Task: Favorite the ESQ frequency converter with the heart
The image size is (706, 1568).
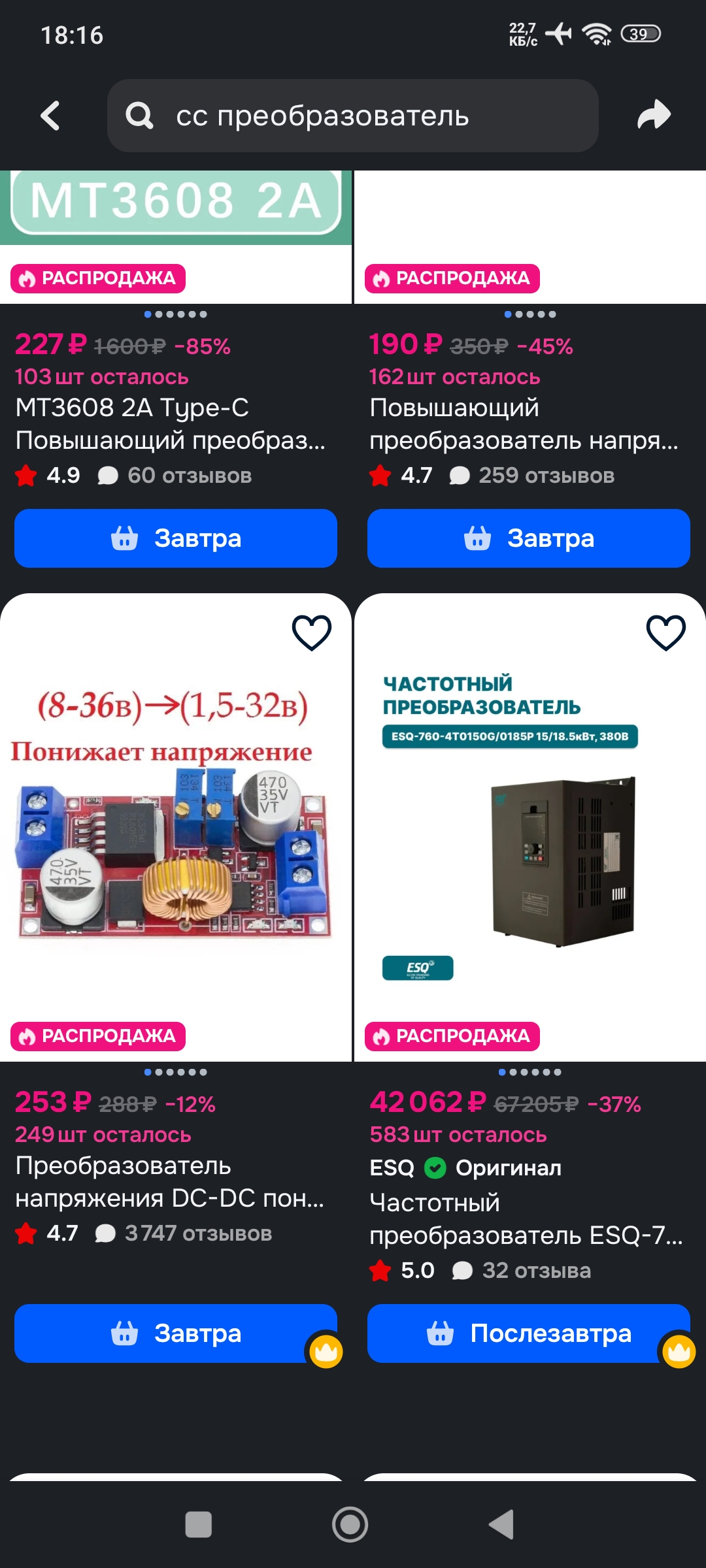Action: pyautogui.click(x=666, y=632)
